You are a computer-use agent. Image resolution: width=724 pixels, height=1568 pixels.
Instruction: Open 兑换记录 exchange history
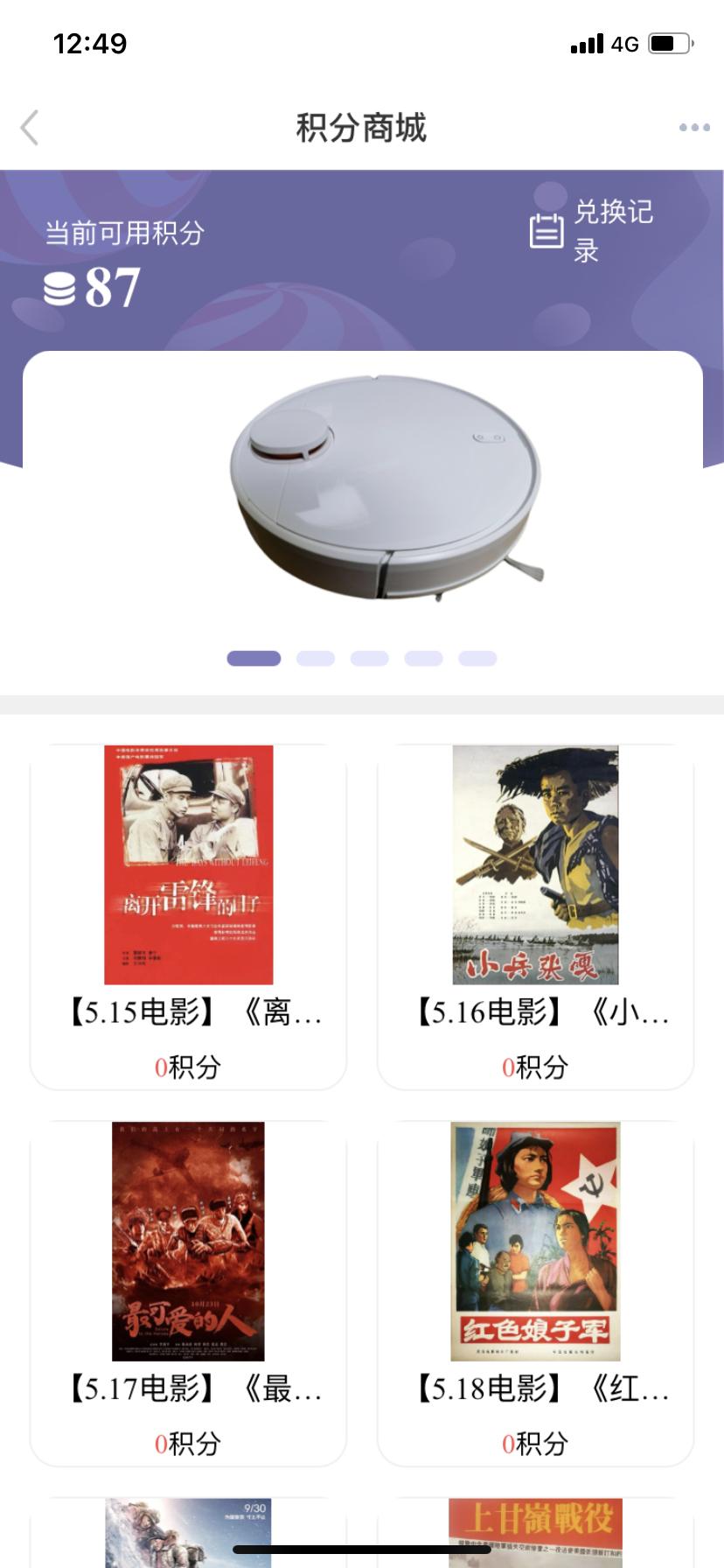(591, 231)
